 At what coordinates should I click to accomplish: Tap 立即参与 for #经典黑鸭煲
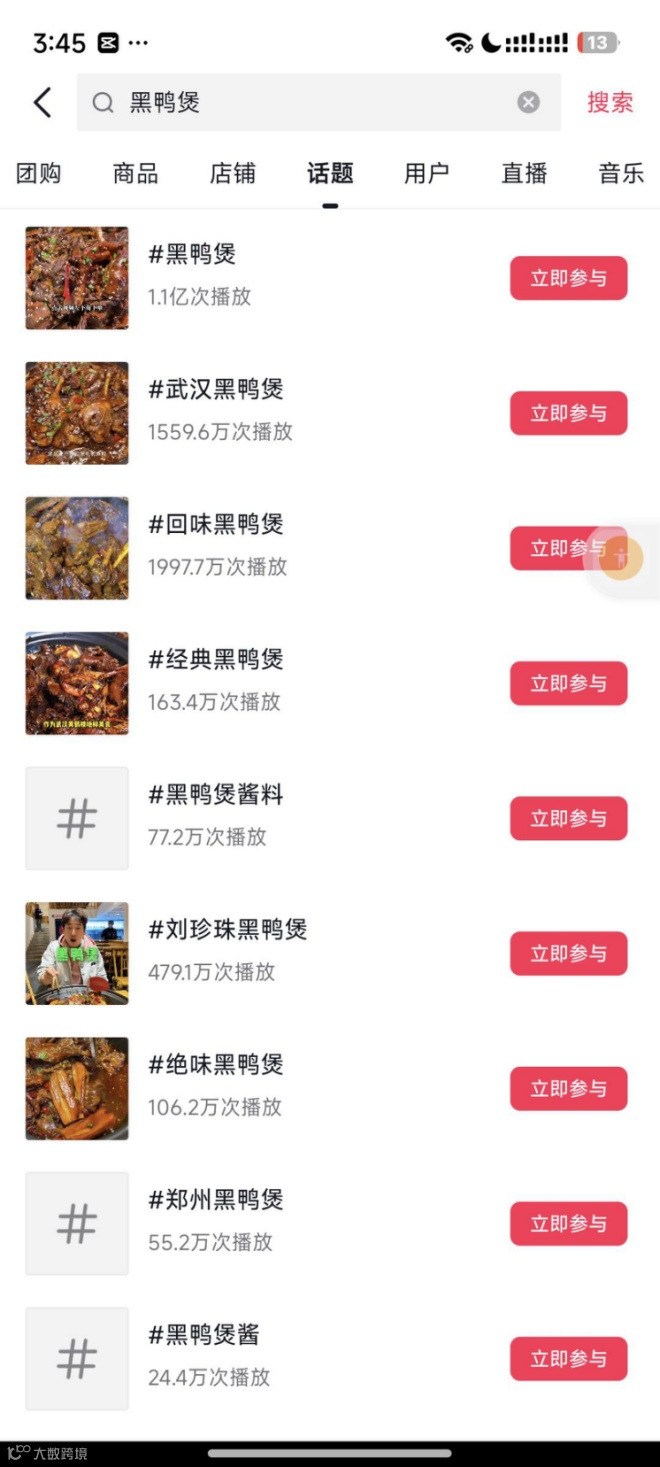[x=568, y=683]
